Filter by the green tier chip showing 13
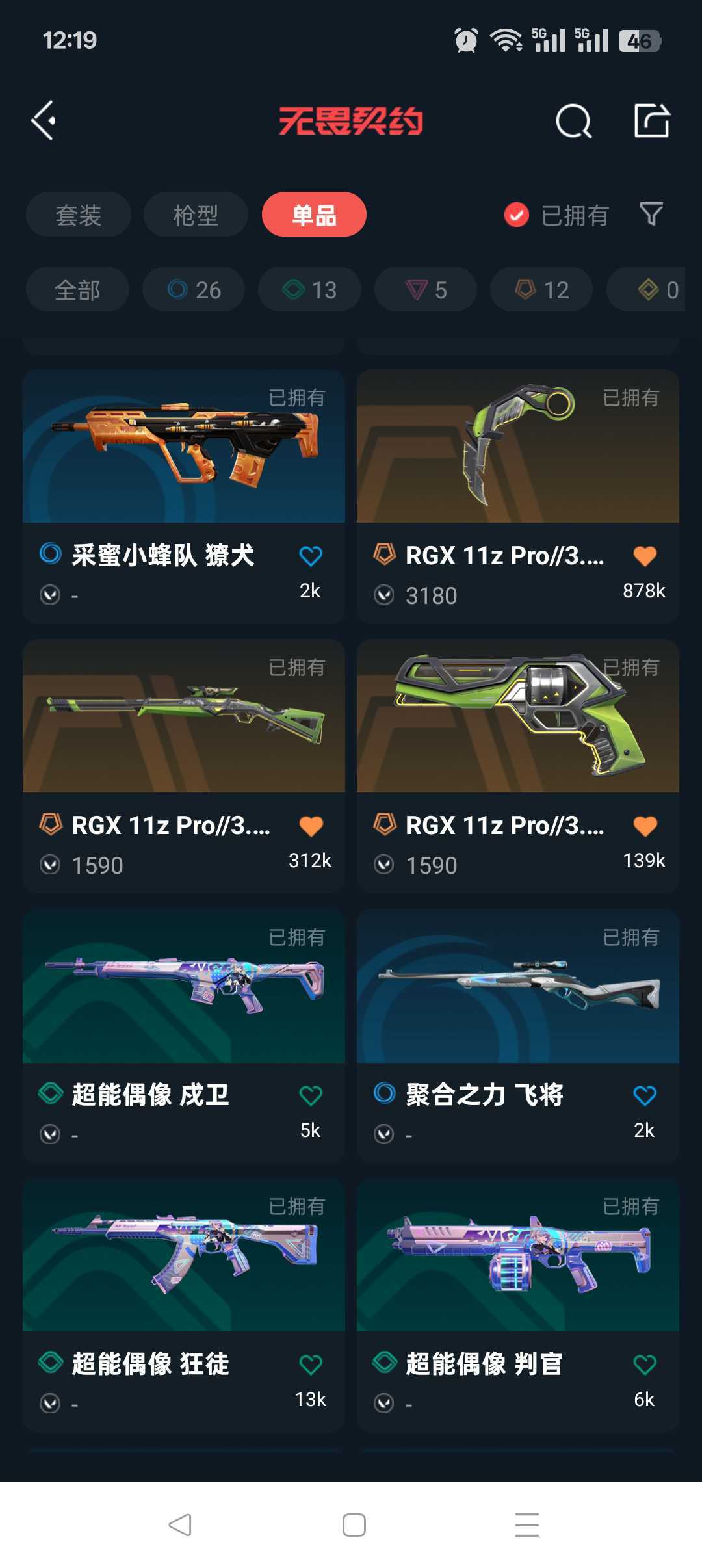This screenshot has height=1568, width=702. point(309,289)
